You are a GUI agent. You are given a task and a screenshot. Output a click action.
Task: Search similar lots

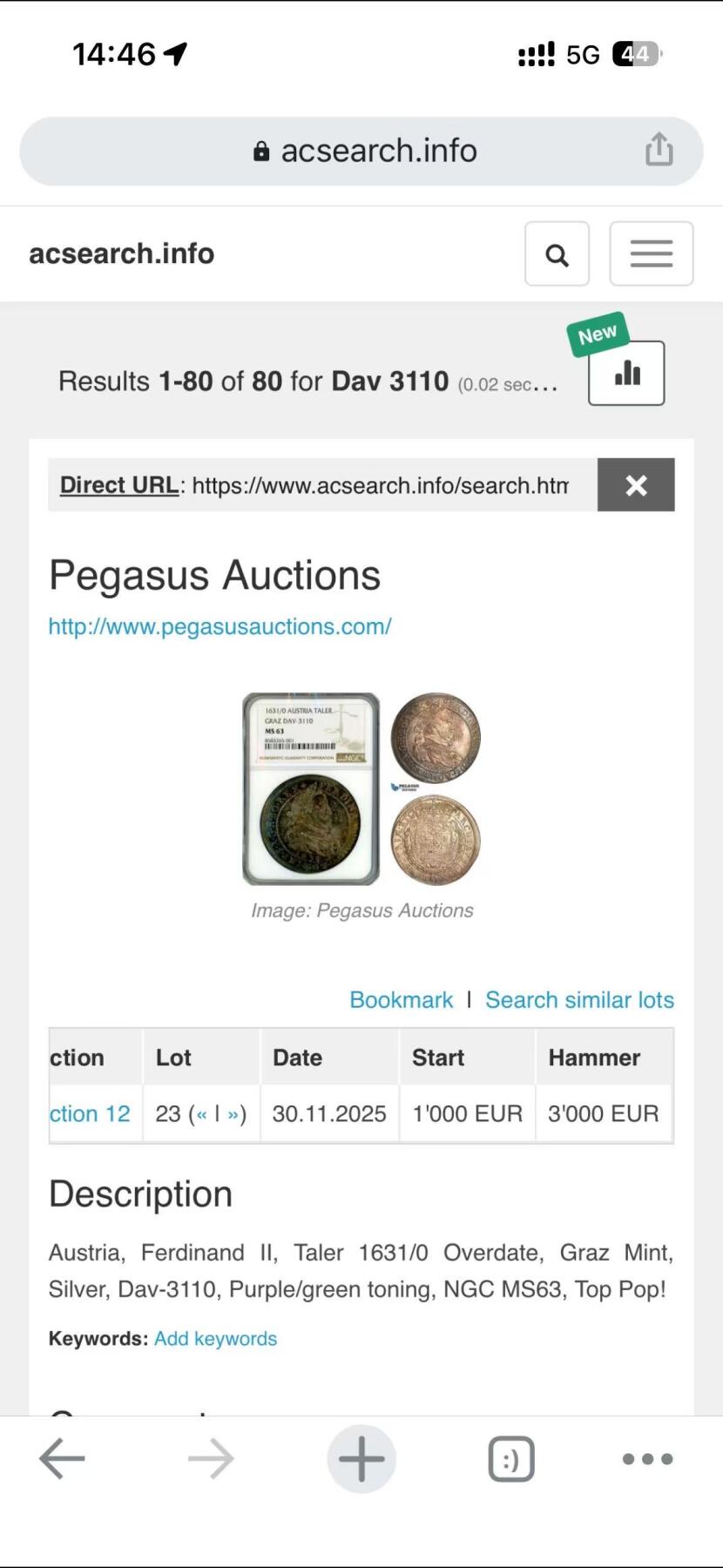579,1000
